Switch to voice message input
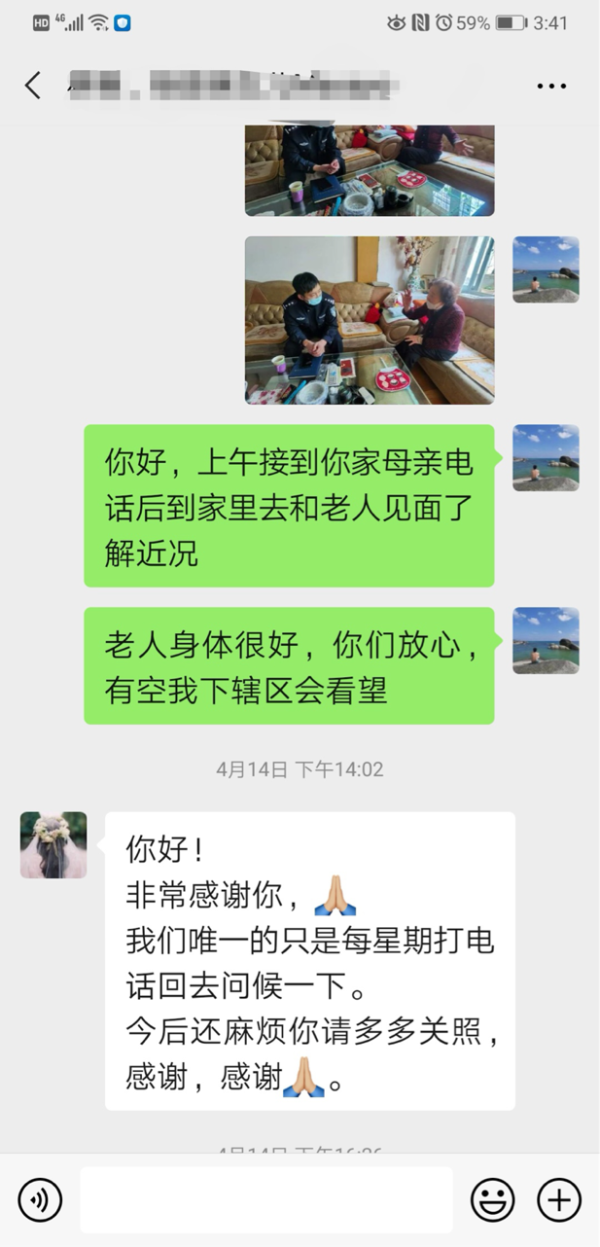This screenshot has height=1247, width=600. pos(40,1198)
